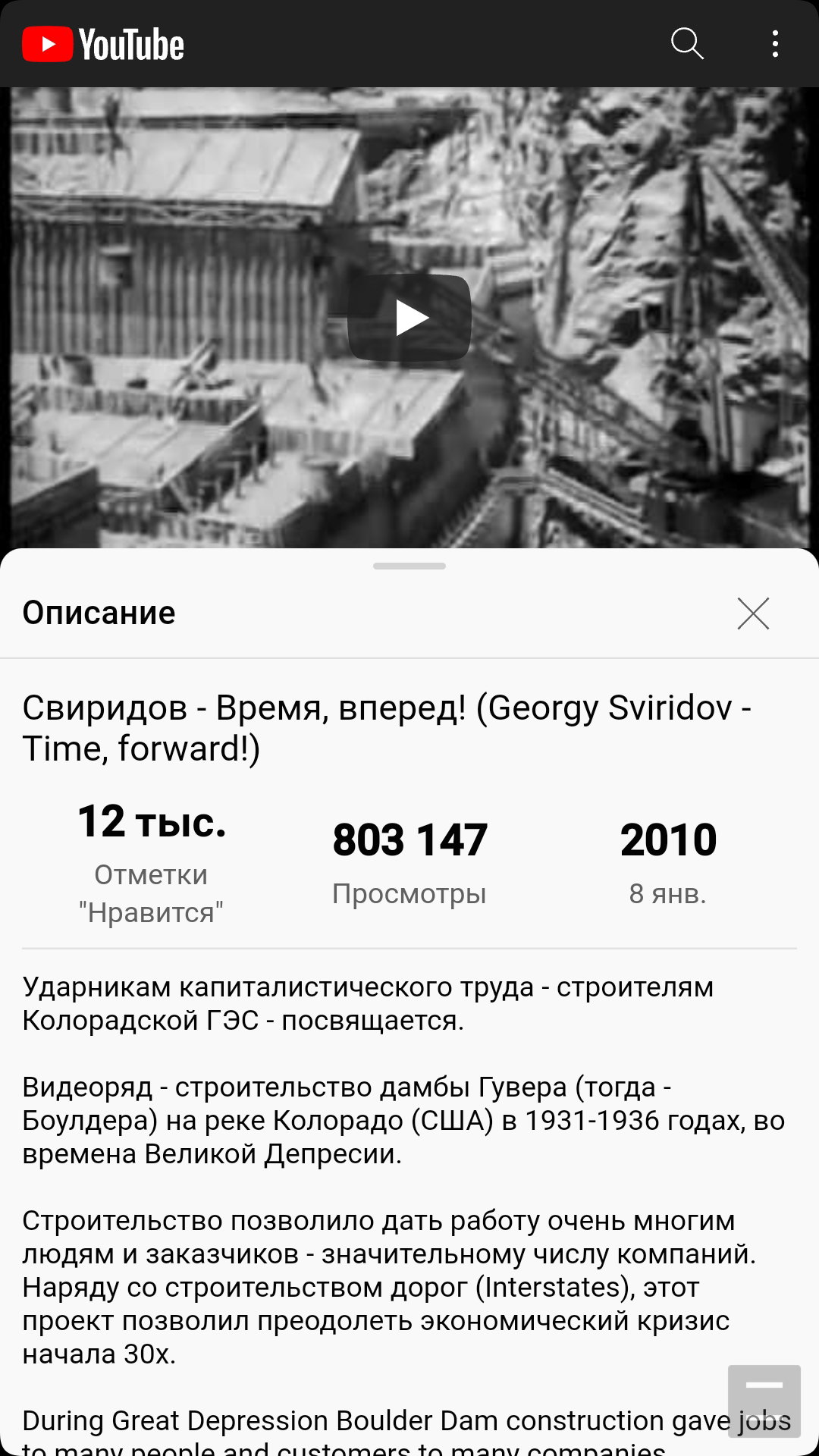Close the Описание panel
The width and height of the screenshot is (819, 1456).
tap(753, 613)
